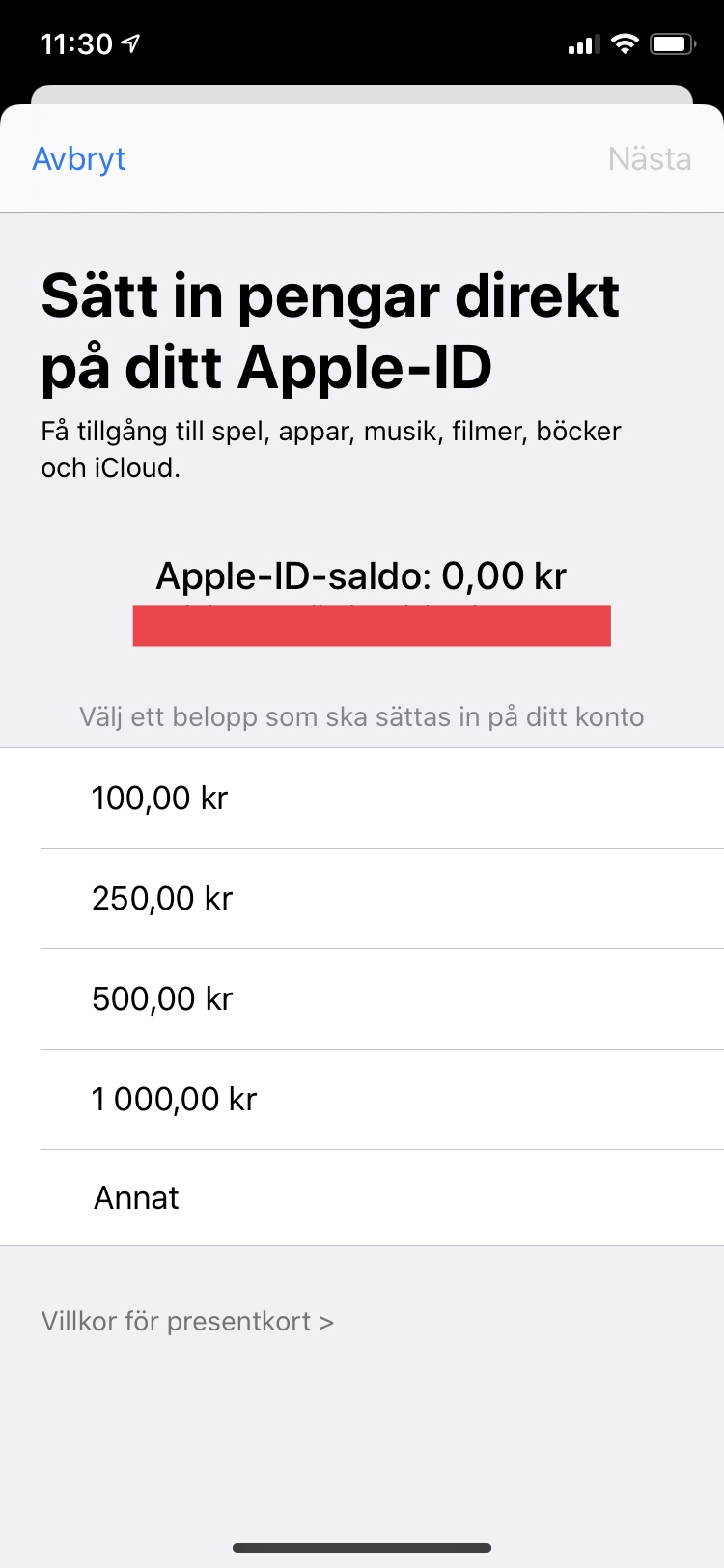Tap Avbryt to cancel adding funds
This screenshot has height=1568, width=724.
[x=79, y=158]
